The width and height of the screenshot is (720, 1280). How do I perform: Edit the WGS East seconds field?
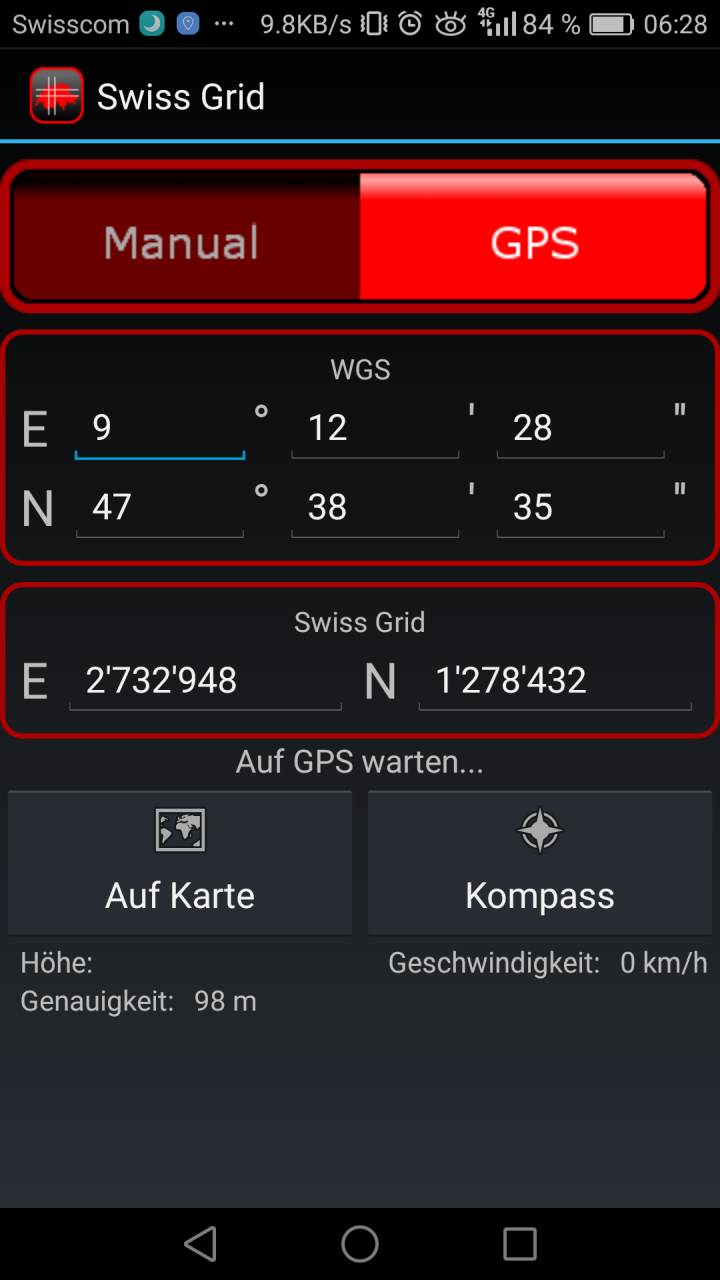click(x=580, y=428)
